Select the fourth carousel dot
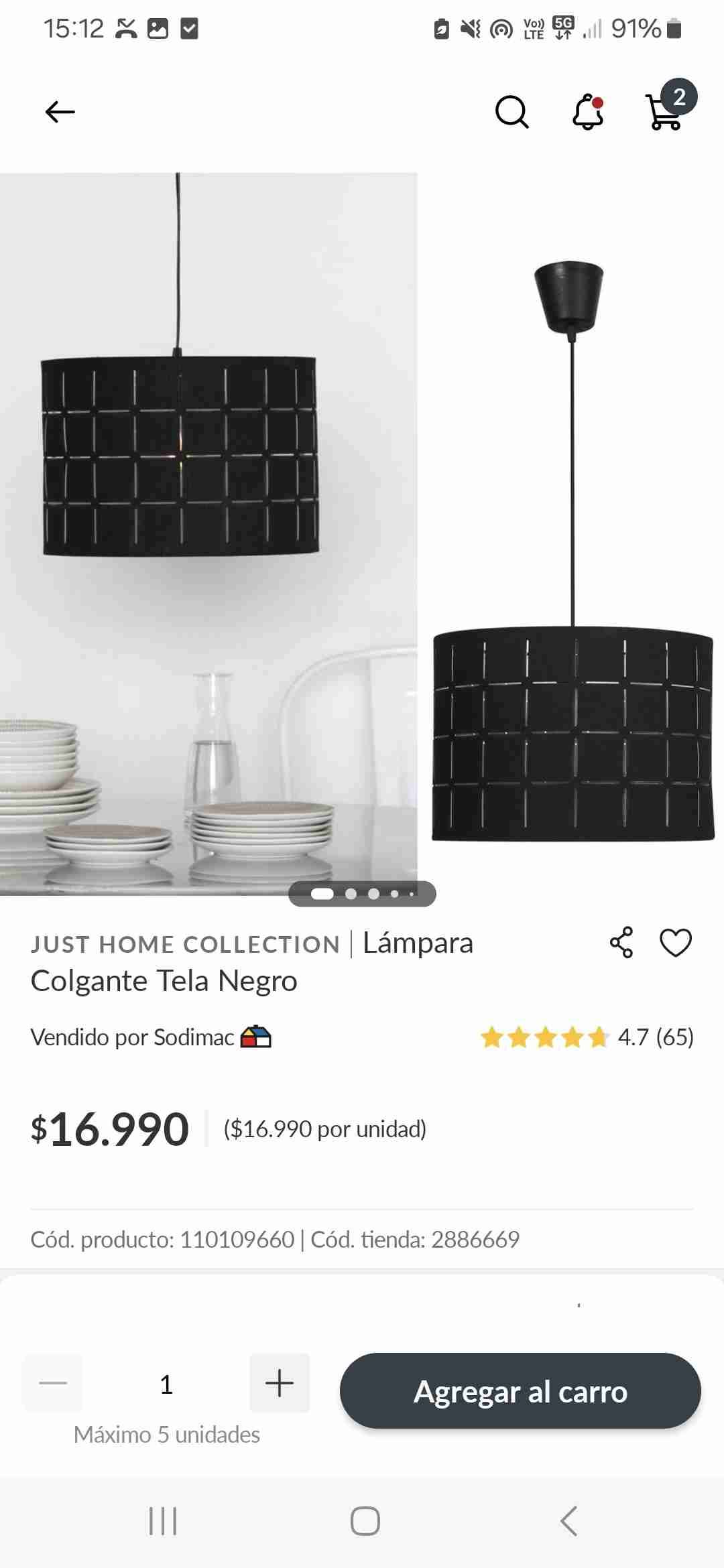Viewport: 724px width, 1568px height. [x=394, y=893]
